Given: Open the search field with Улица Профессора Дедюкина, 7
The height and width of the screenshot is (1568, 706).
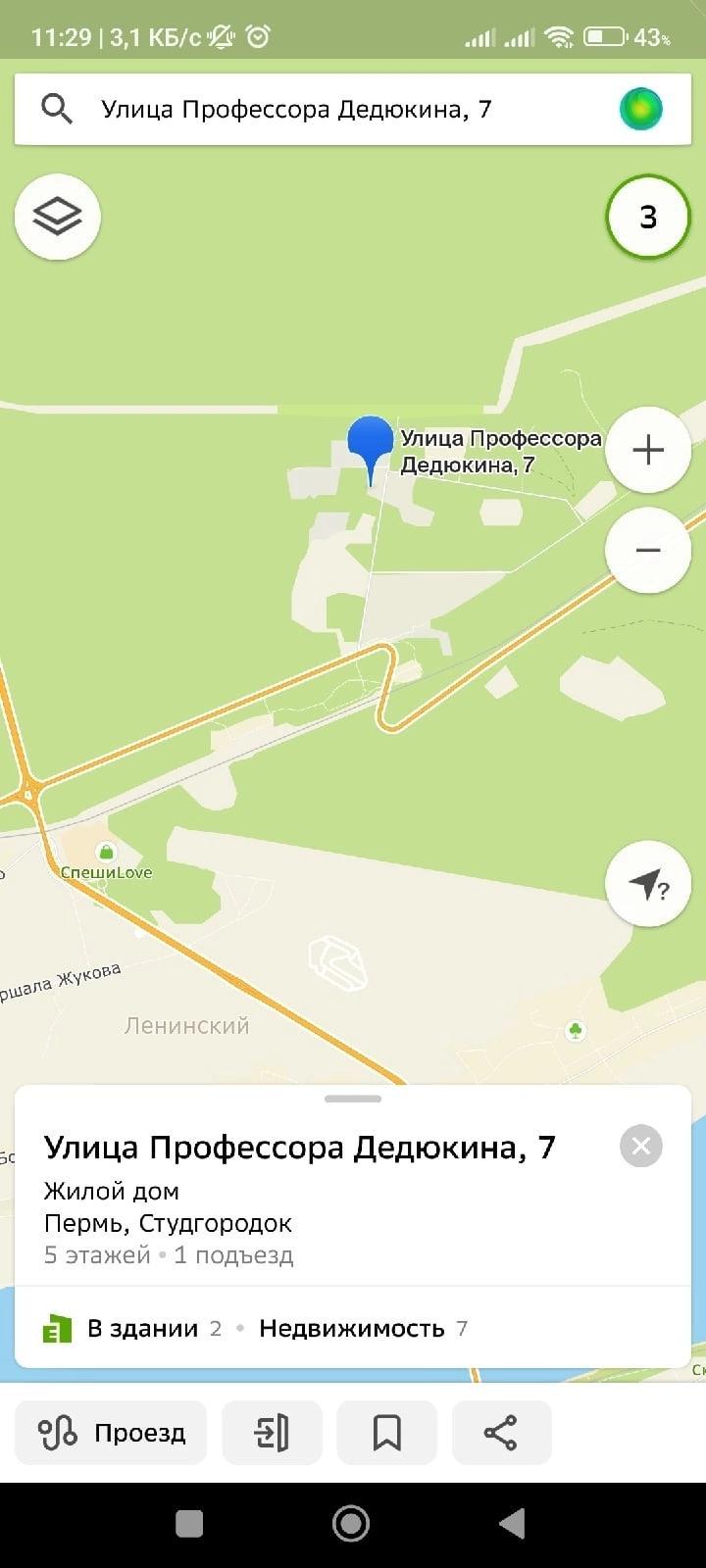Looking at the screenshot, I should [x=324, y=109].
